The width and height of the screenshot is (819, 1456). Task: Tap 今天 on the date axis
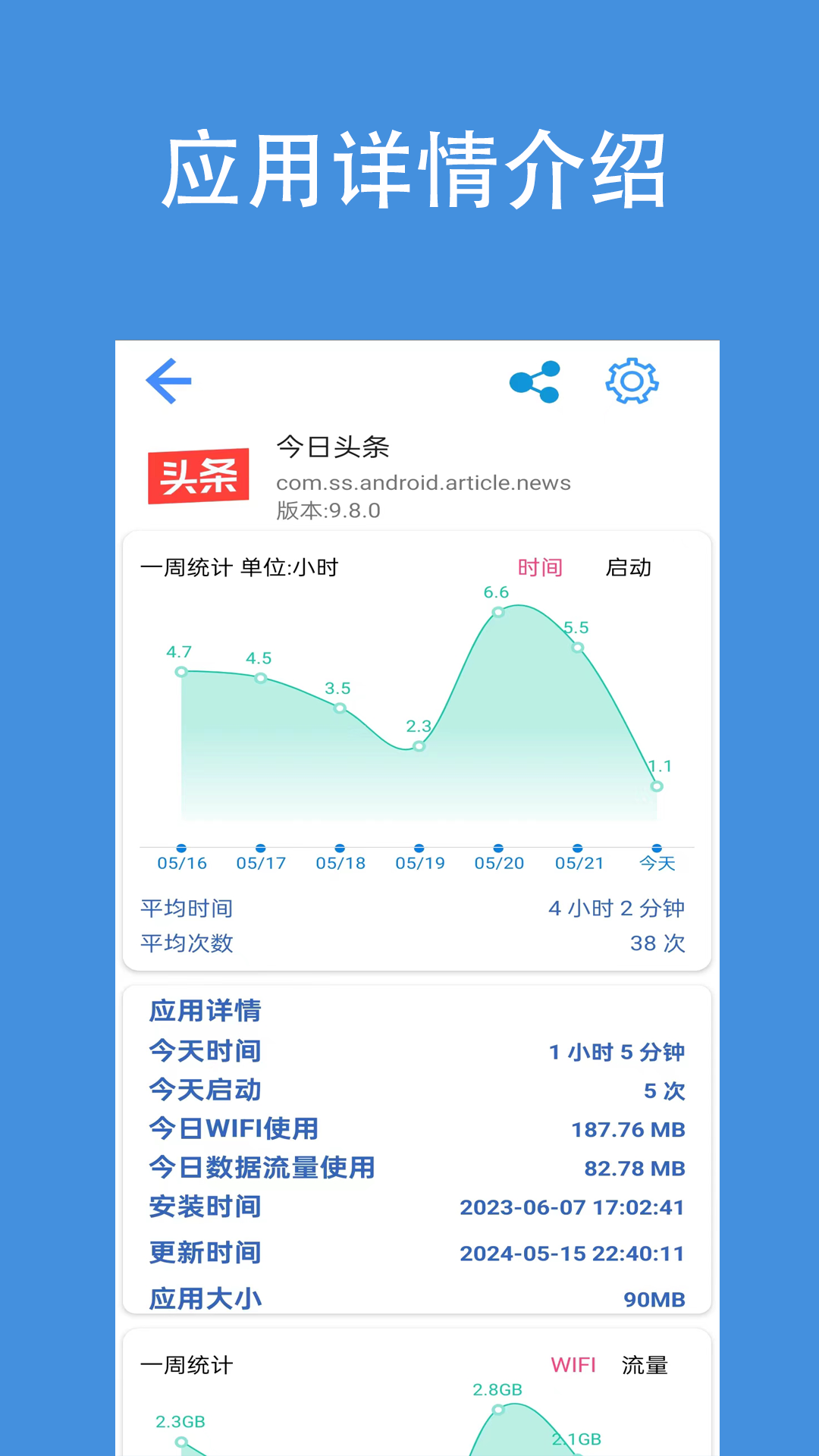pos(657,862)
